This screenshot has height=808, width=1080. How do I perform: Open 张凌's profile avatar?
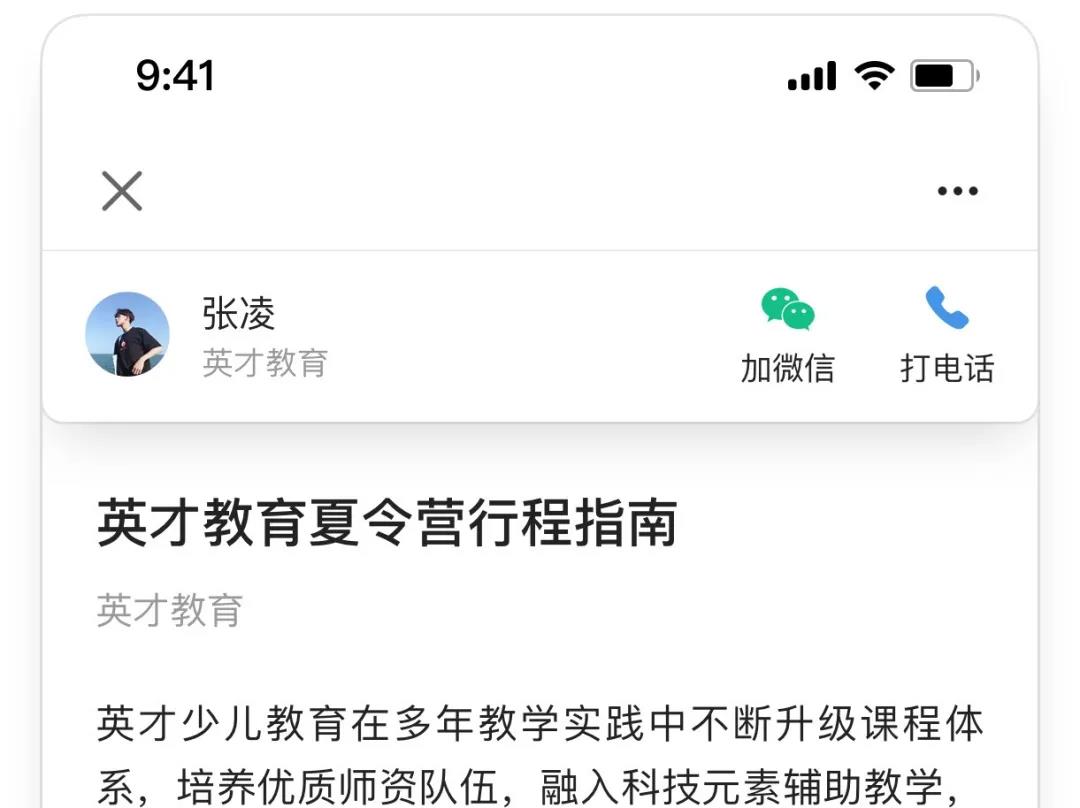tap(127, 334)
